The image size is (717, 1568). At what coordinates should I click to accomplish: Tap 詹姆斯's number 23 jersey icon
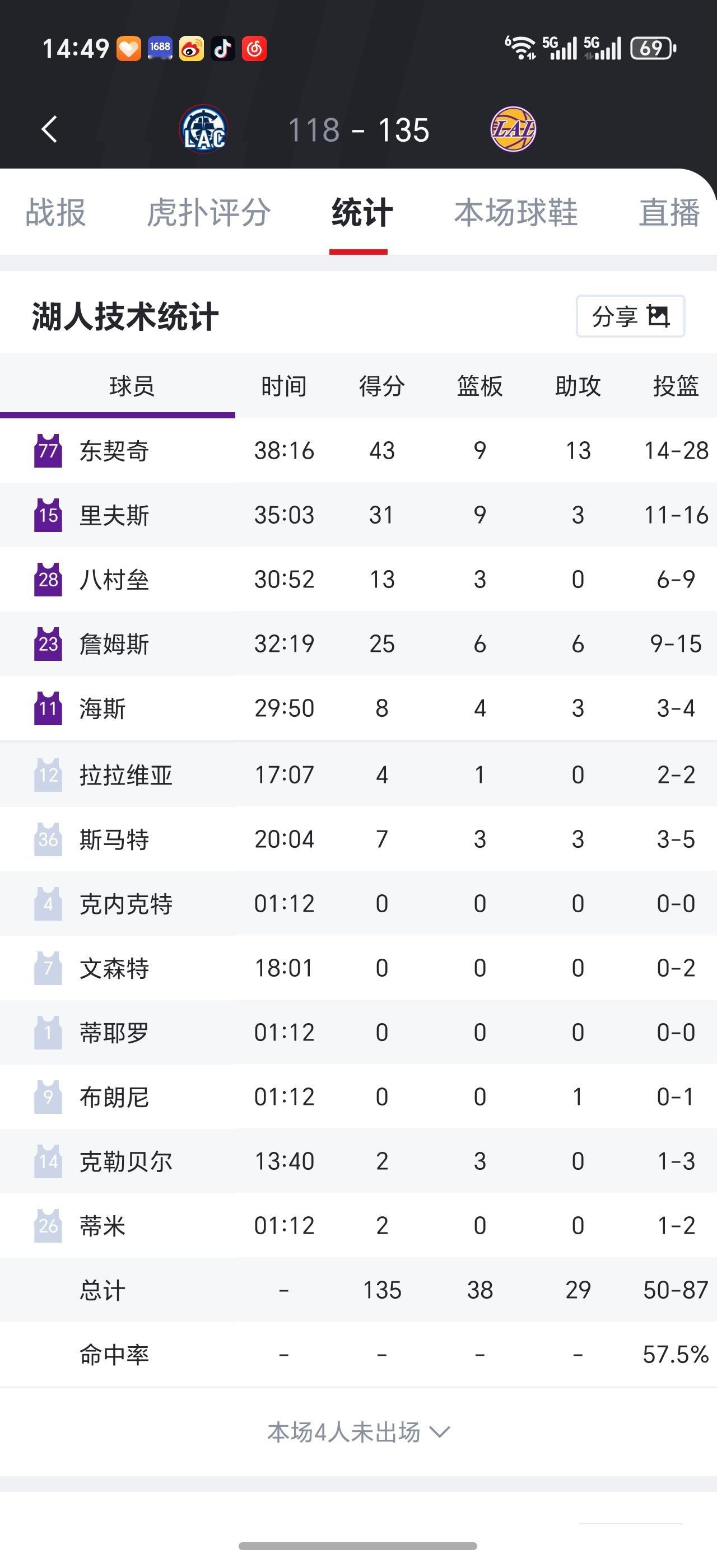[48, 644]
